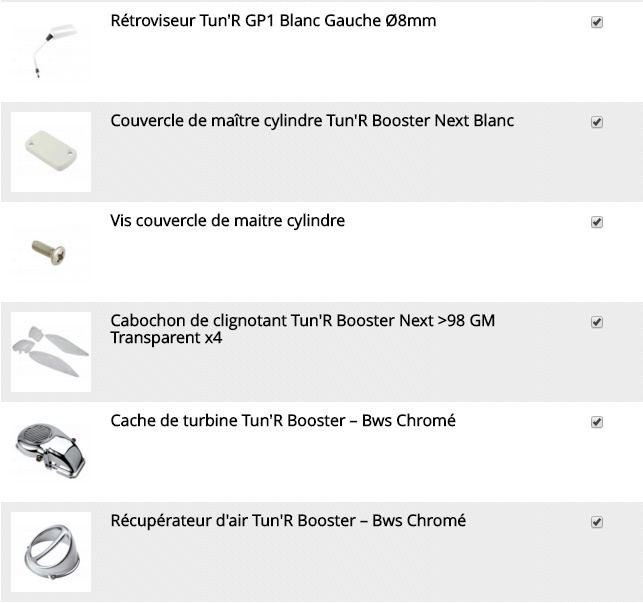Uncheck Couvercle de maître cylindre Booster Next Blanc
The height and width of the screenshot is (603, 643).
click(x=597, y=122)
